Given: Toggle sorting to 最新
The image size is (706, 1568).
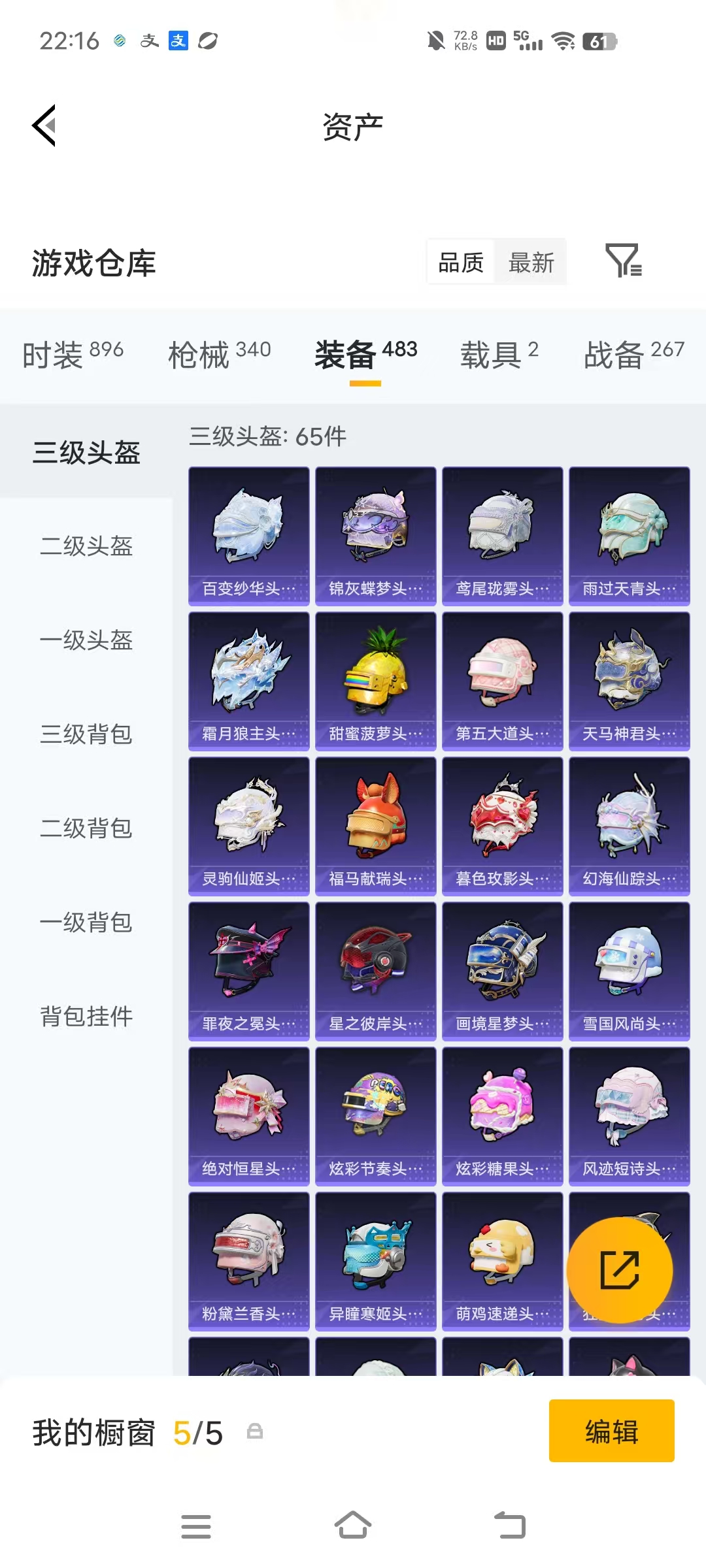Looking at the screenshot, I should coord(532,261).
